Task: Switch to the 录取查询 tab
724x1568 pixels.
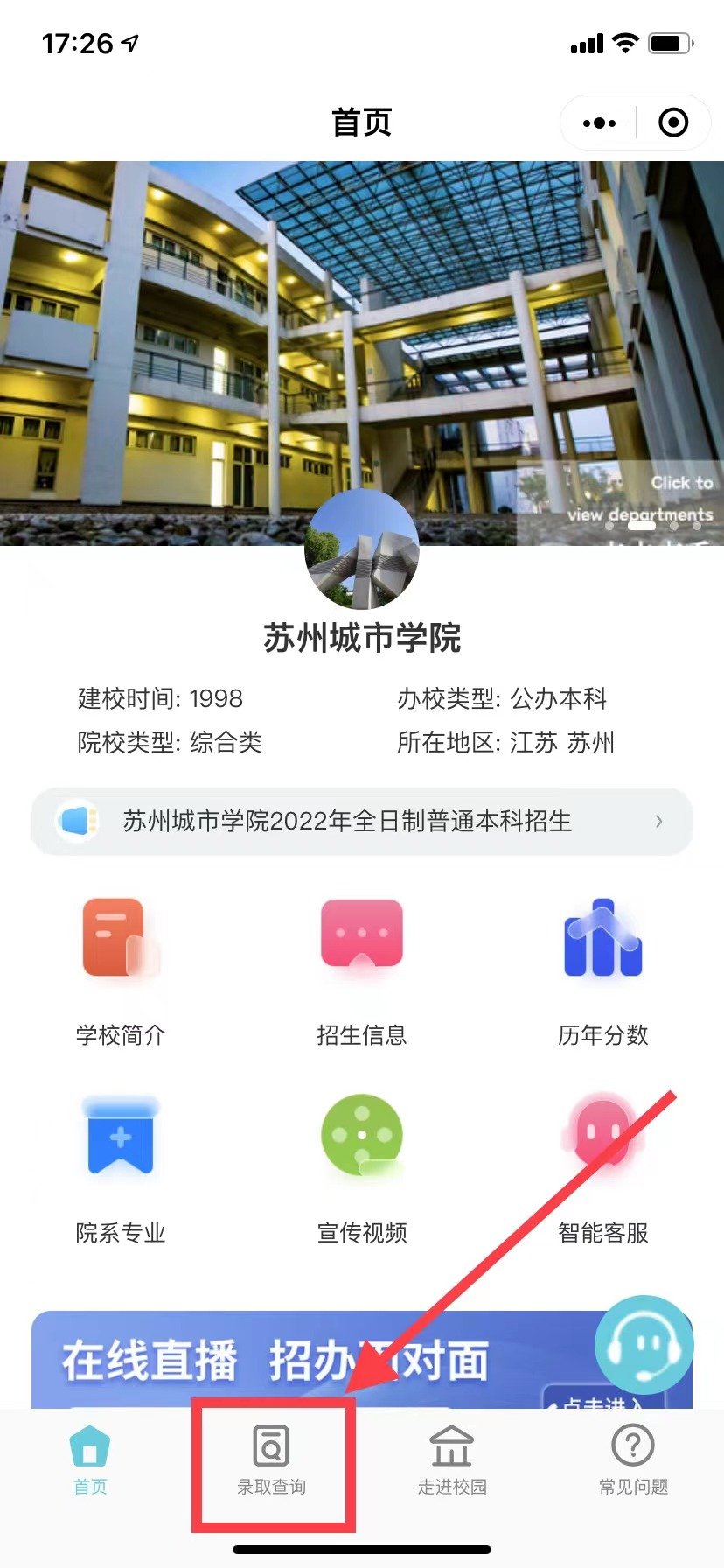Action: (272, 1461)
